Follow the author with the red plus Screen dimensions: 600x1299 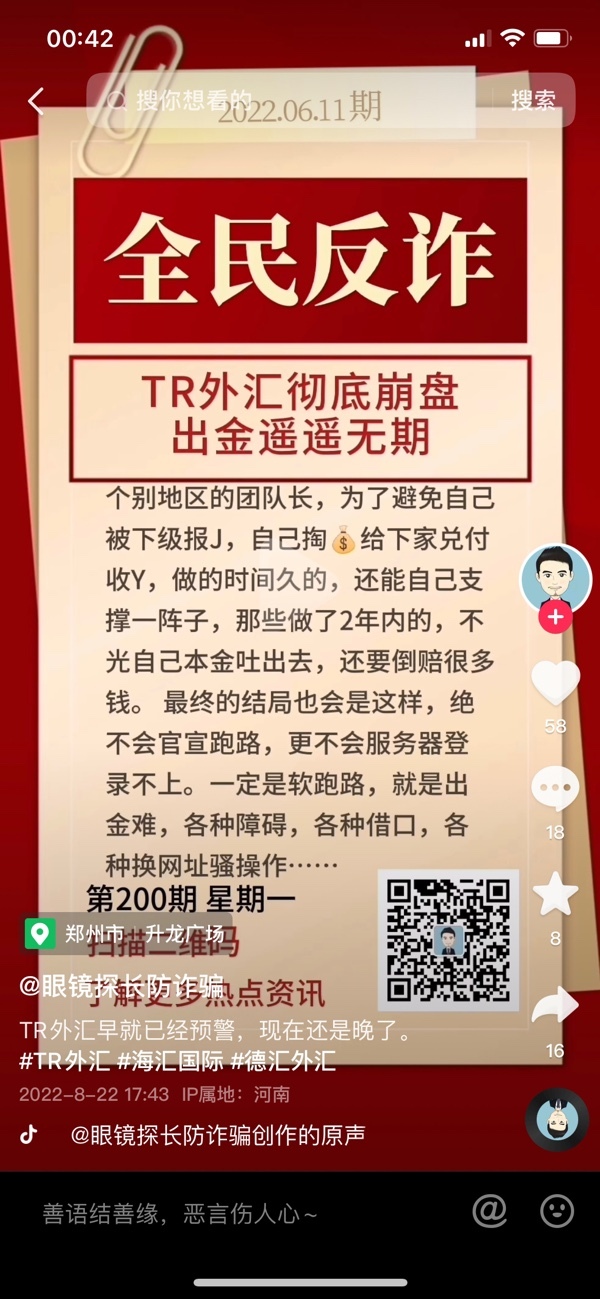coord(556,617)
